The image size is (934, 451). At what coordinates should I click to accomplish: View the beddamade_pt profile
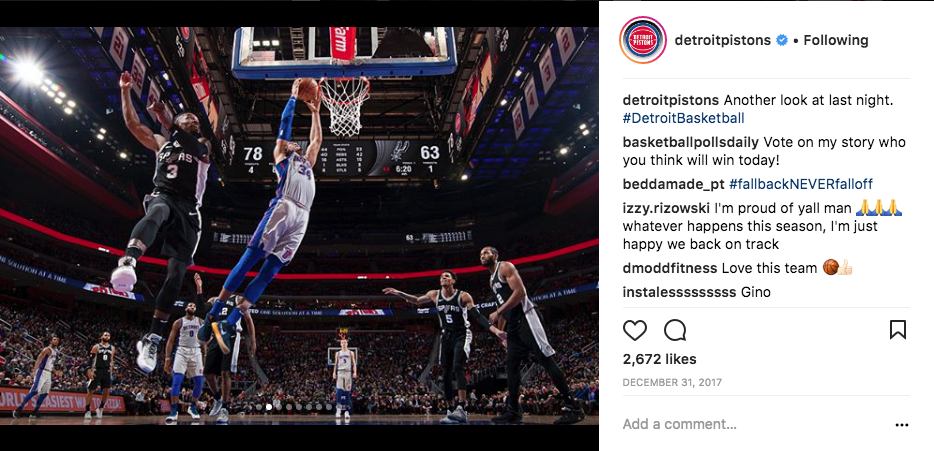click(x=673, y=184)
